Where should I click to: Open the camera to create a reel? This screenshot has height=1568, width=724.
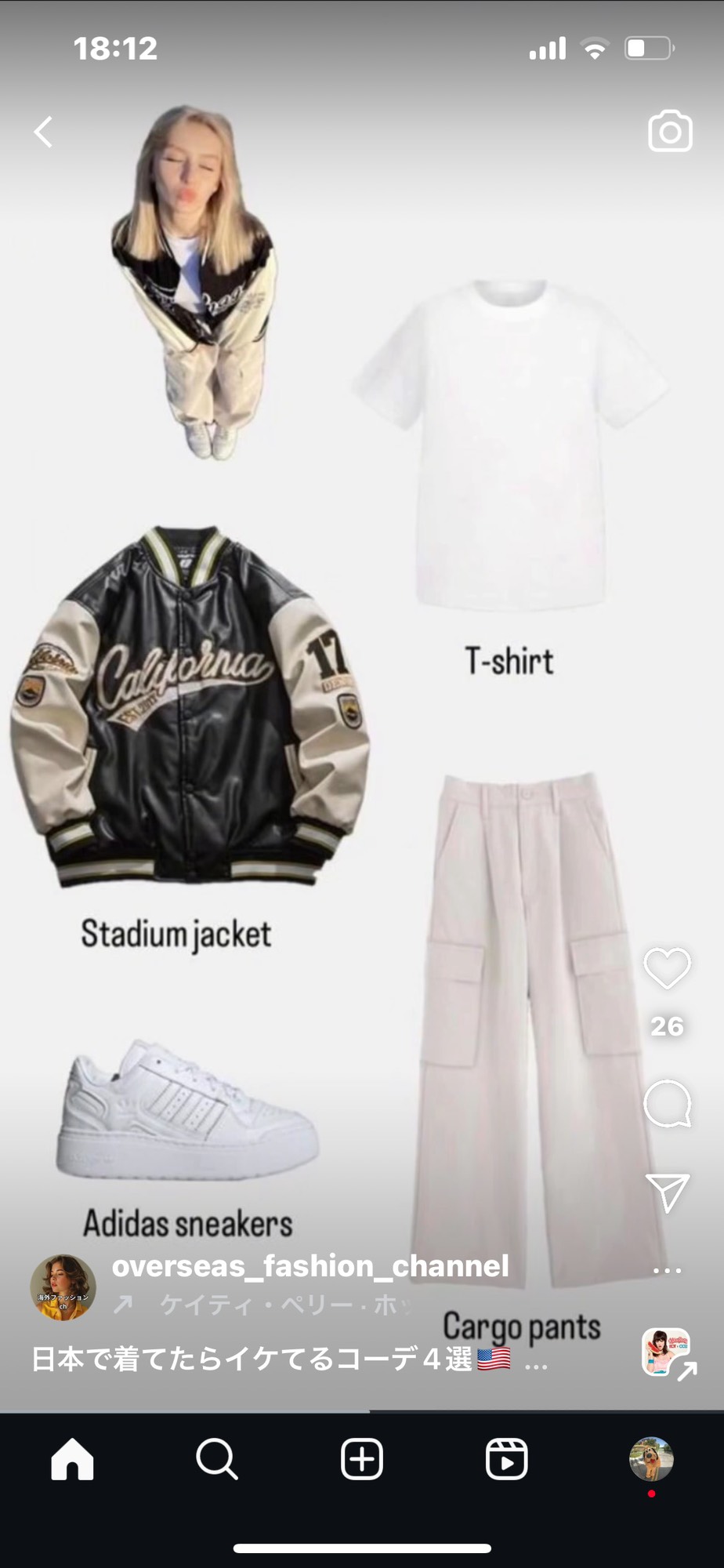(x=670, y=132)
